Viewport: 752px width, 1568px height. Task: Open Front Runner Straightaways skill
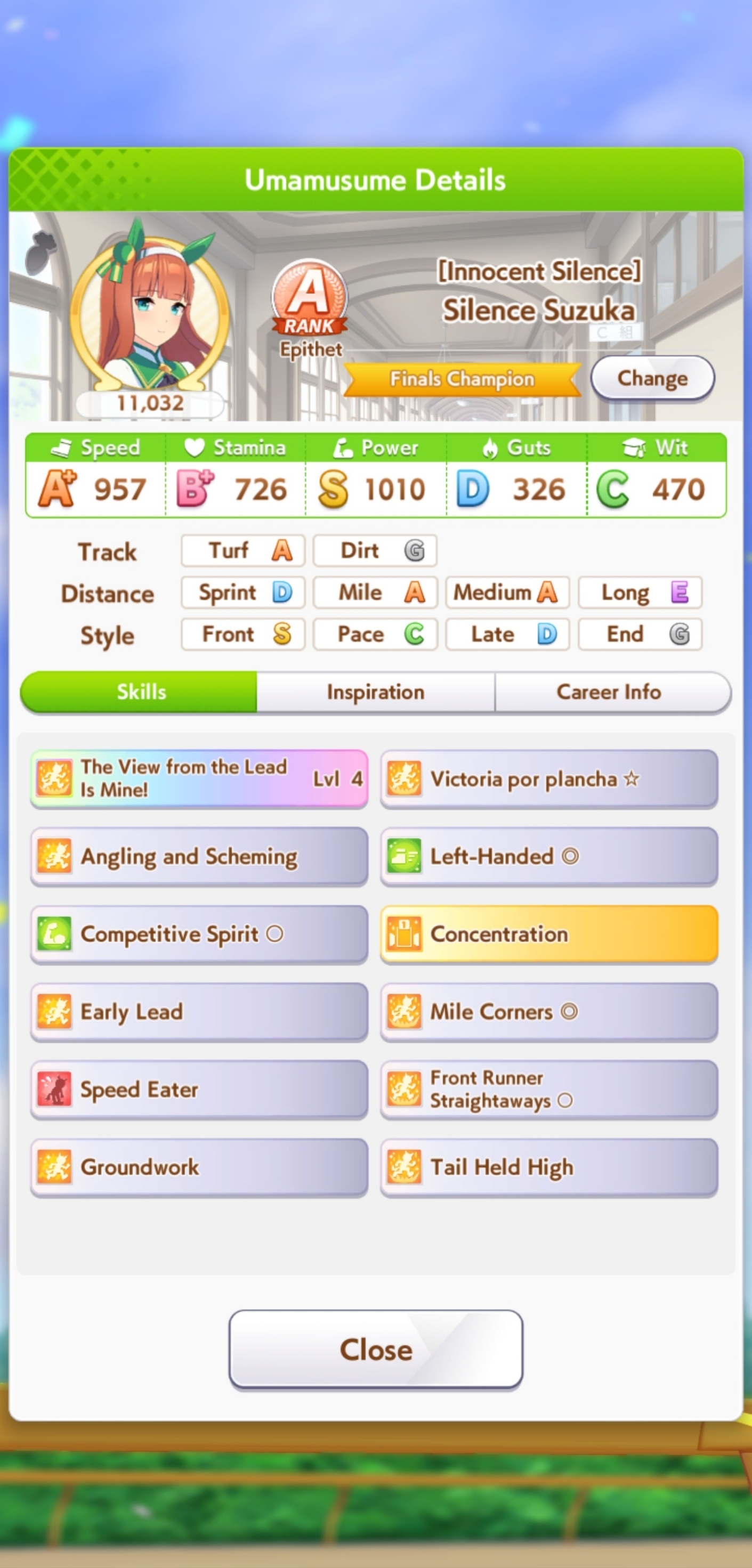click(x=548, y=1090)
